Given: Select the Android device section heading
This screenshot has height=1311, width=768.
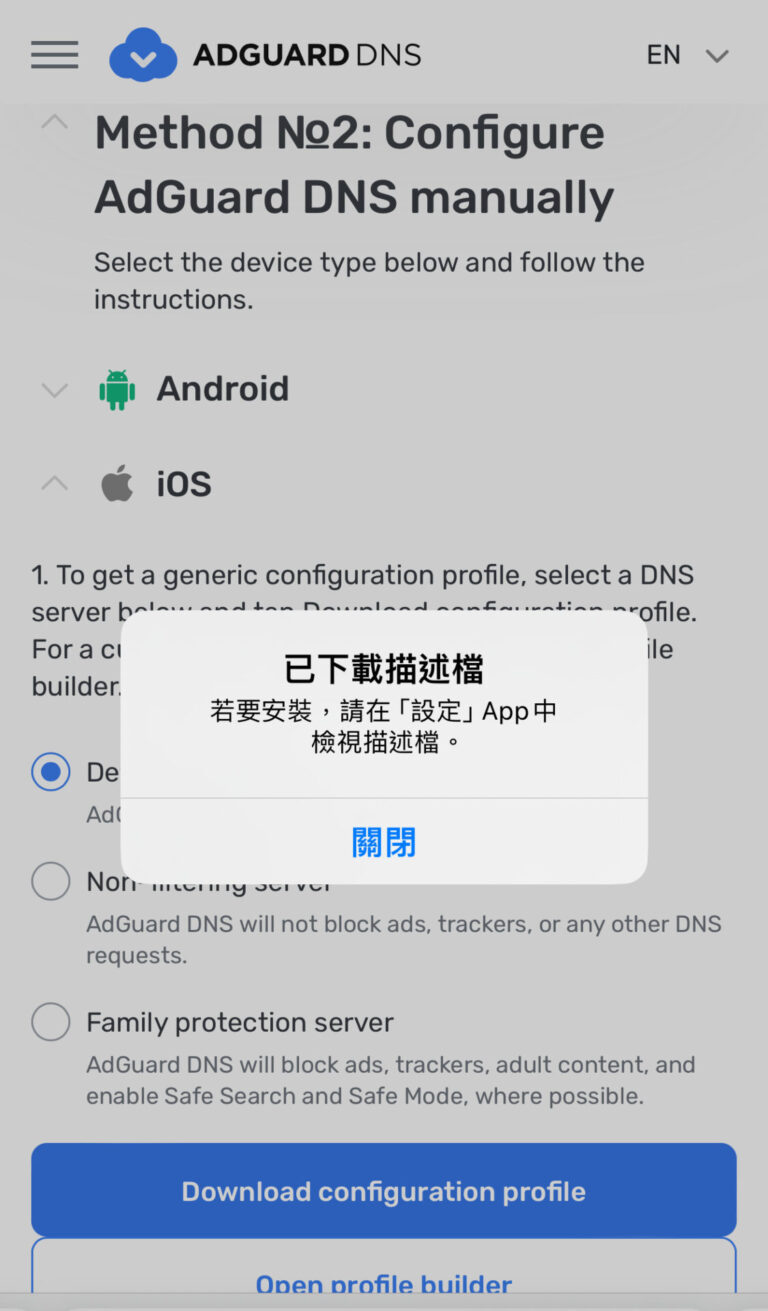Looking at the screenshot, I should (222, 388).
